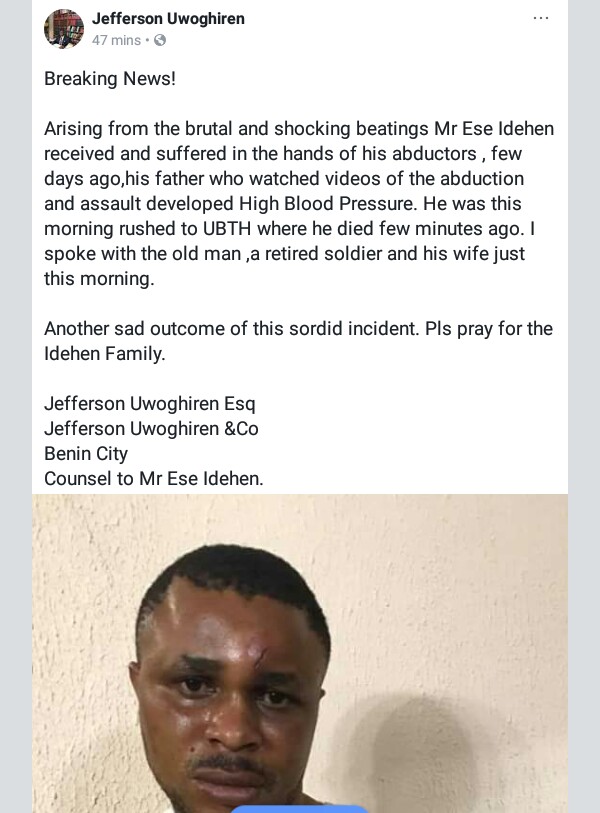This screenshot has height=813, width=600.
Task: Open the post's three-dot overflow menu
Action: point(541,19)
